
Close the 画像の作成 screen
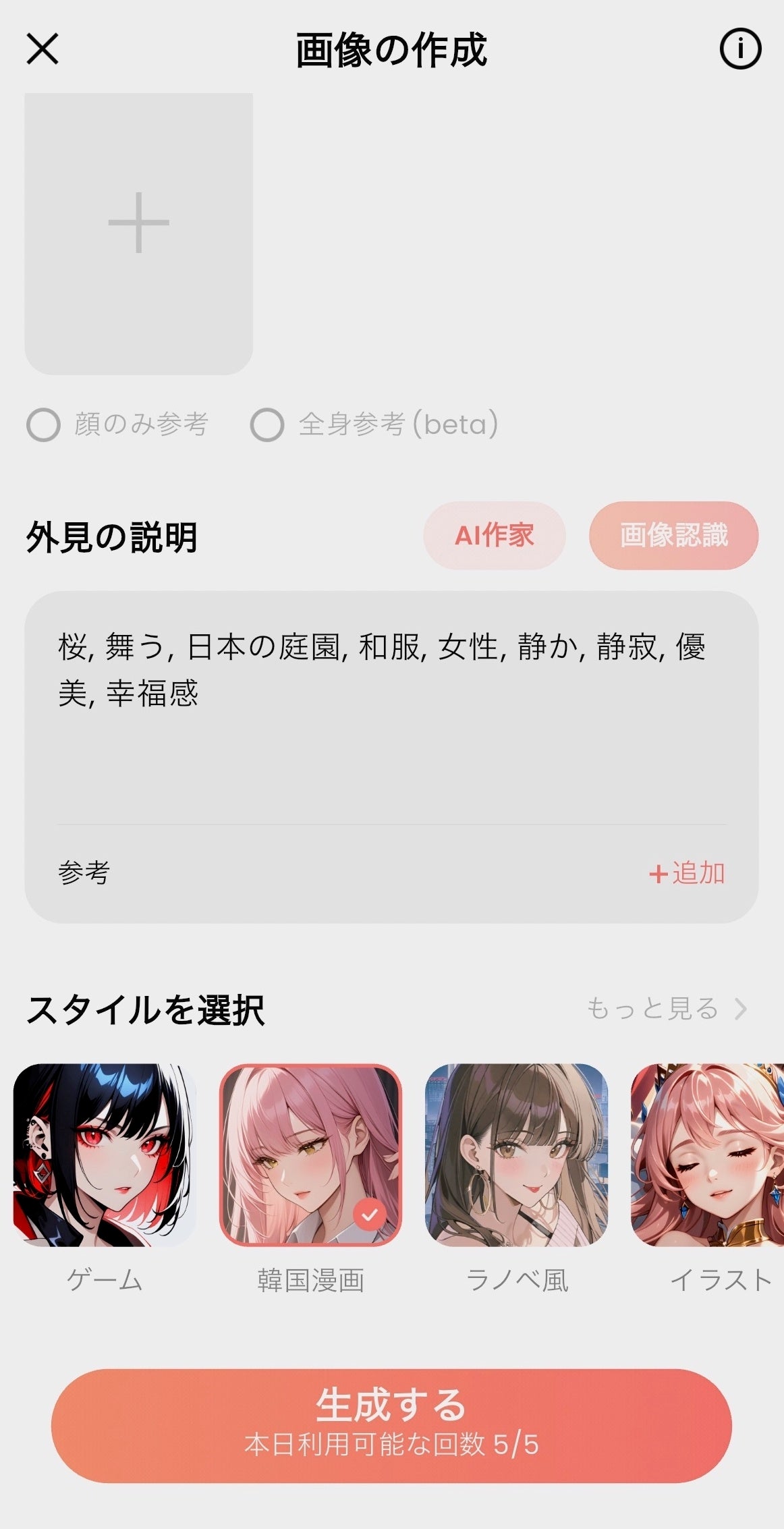click(x=43, y=49)
